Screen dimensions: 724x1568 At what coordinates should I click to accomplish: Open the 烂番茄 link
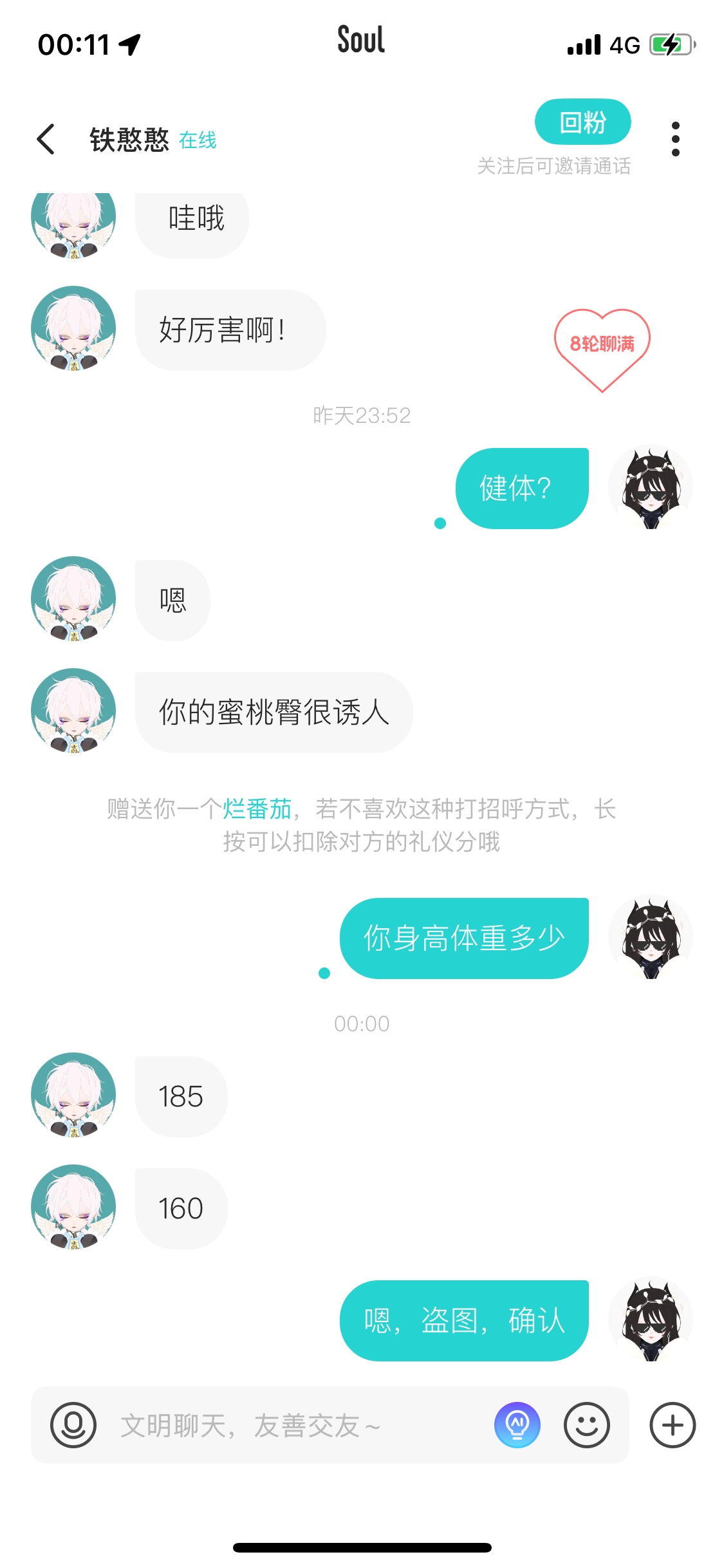[x=257, y=808]
